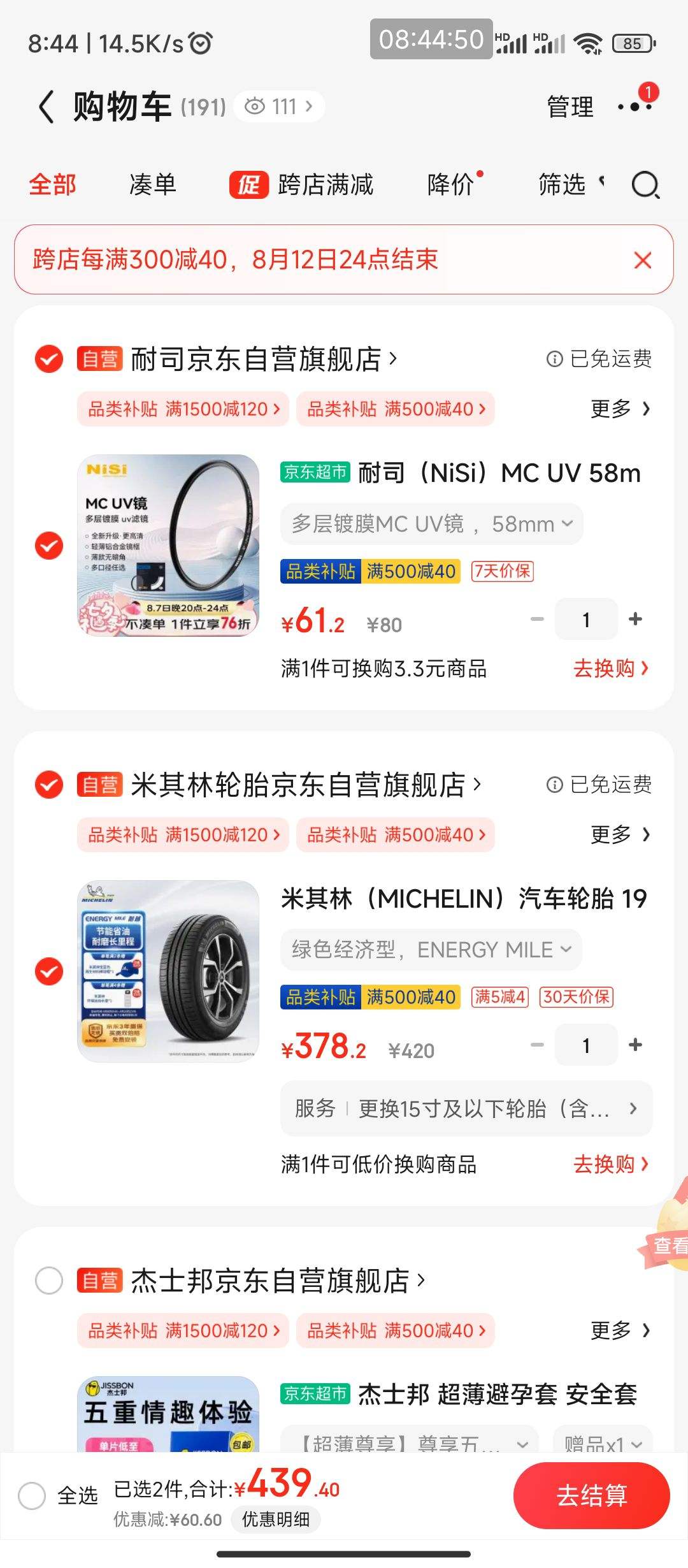
Task: Open the 米其林轮胎京东自营旗舰店 store page
Action: tap(299, 786)
